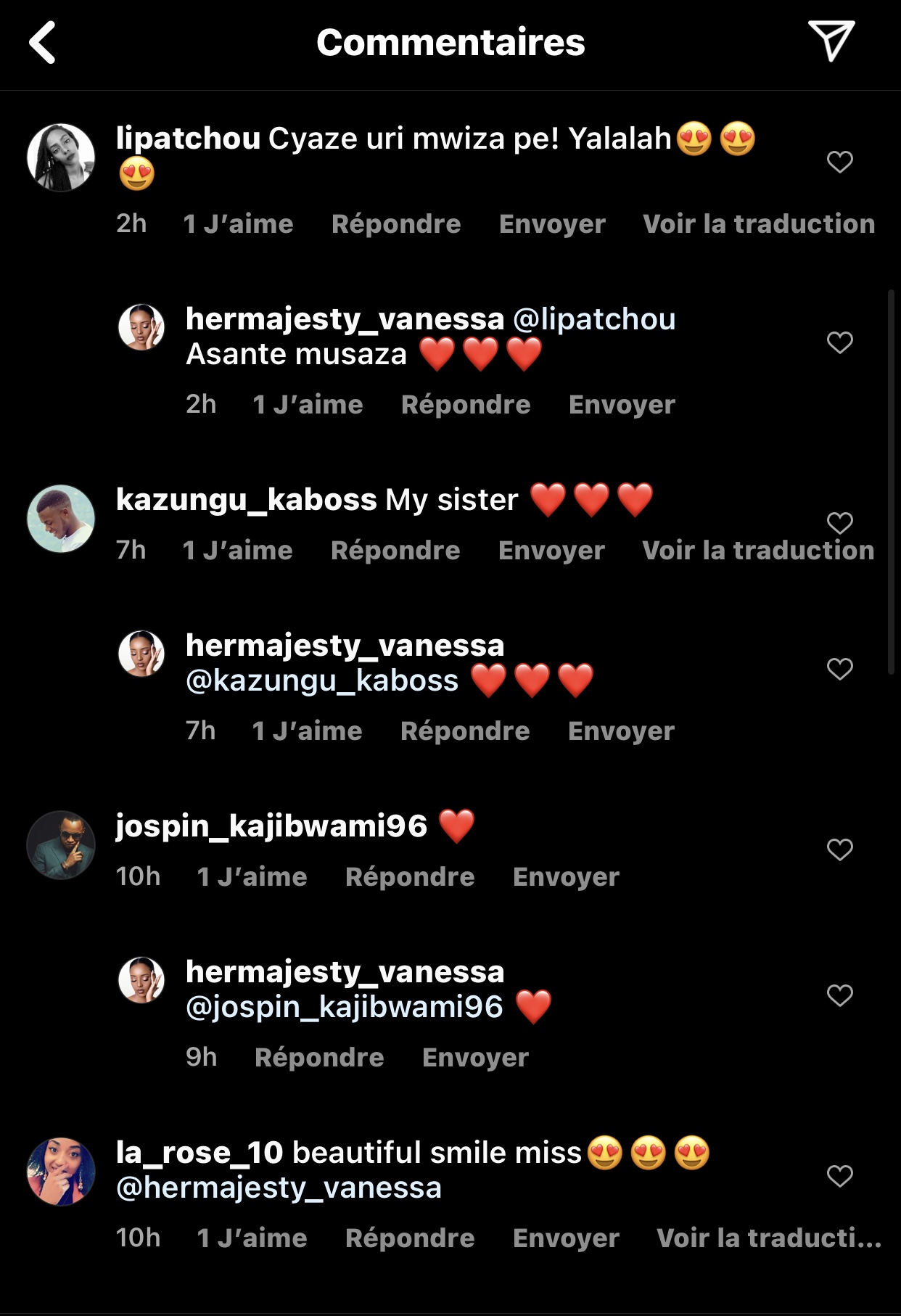Open jospin_kajibwami96's avatar
The image size is (901, 1316).
coord(61,845)
